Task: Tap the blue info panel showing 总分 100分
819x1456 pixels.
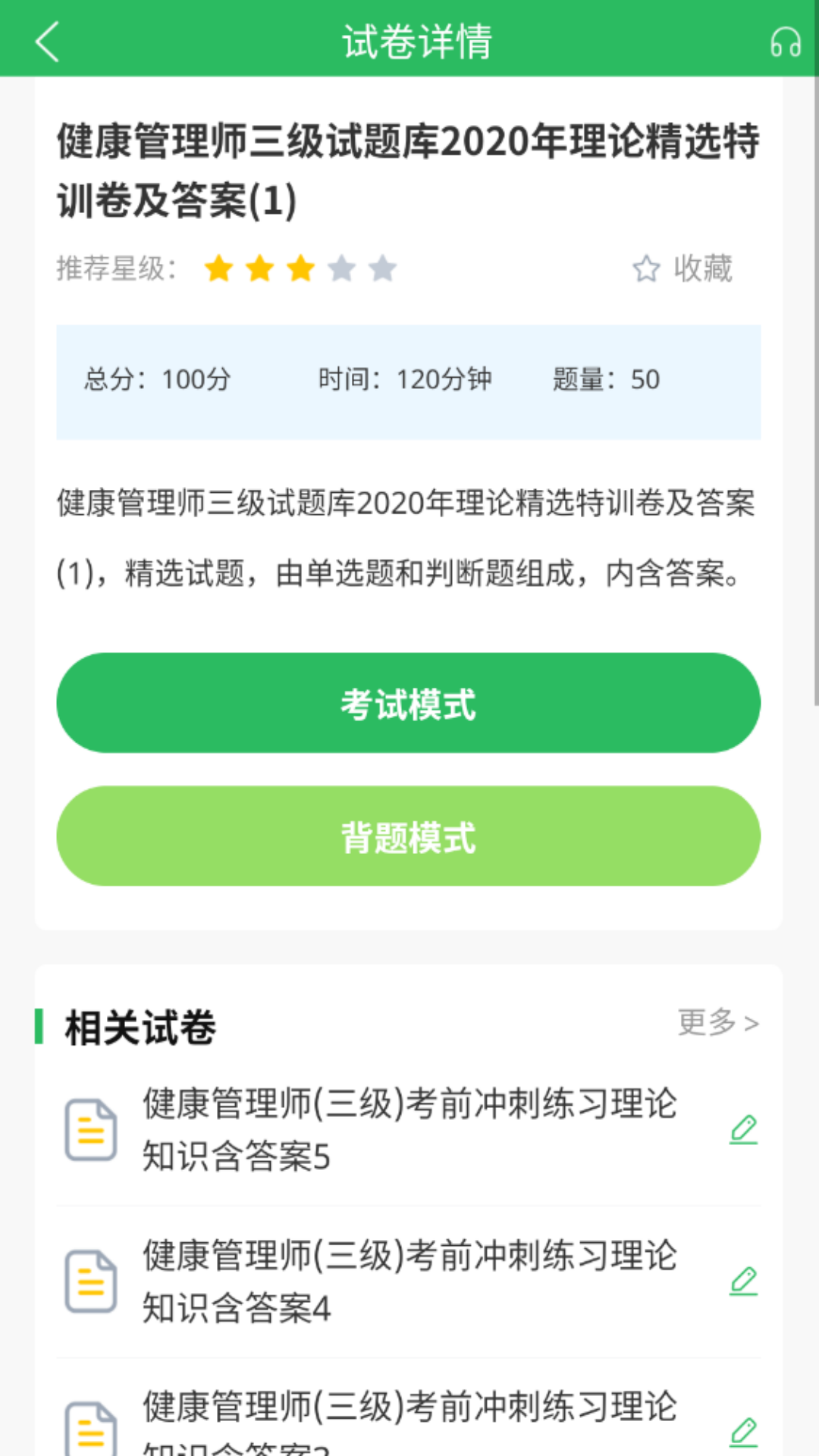Action: point(409,381)
